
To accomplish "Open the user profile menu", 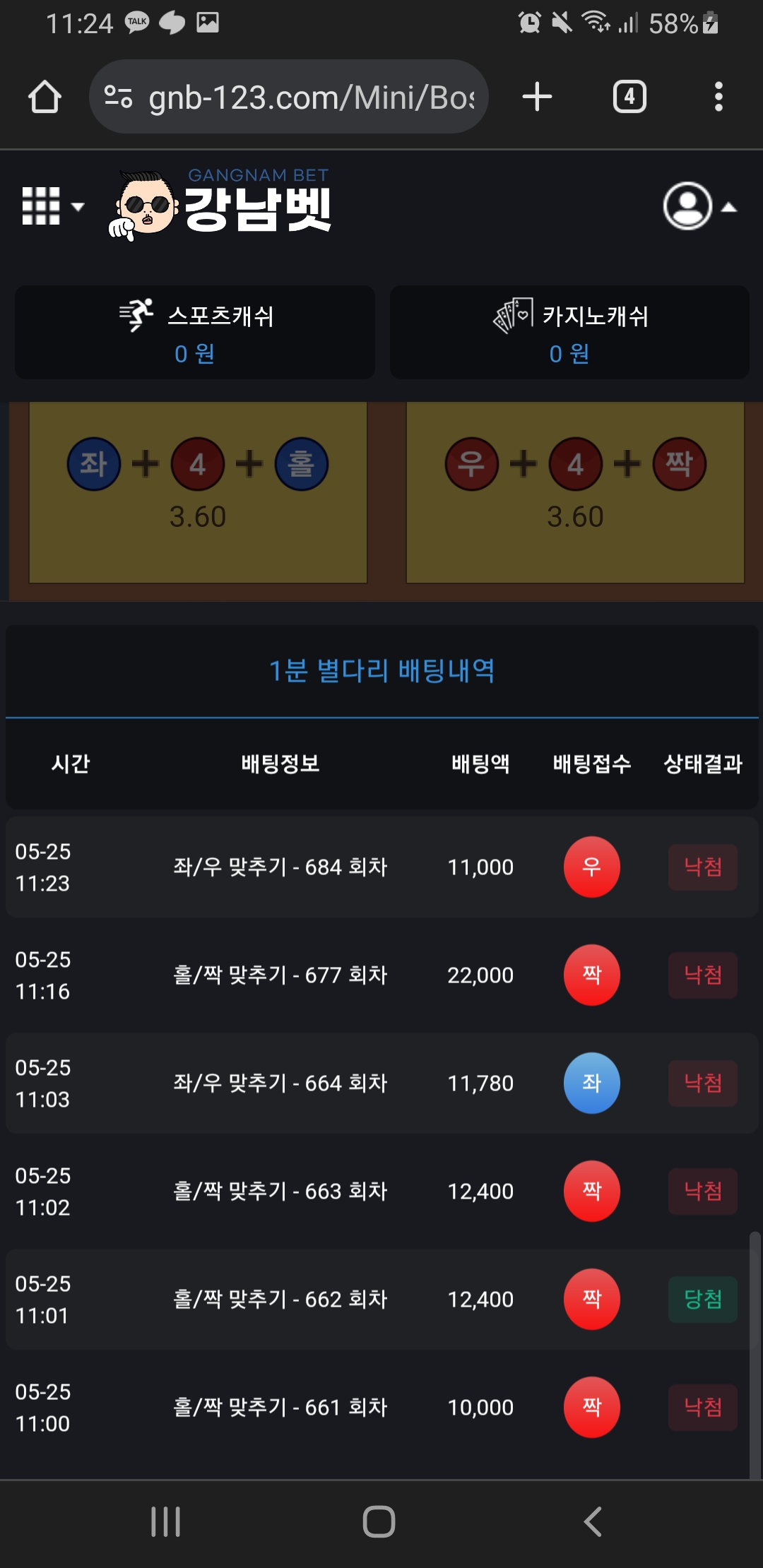I will pyautogui.click(x=698, y=206).
